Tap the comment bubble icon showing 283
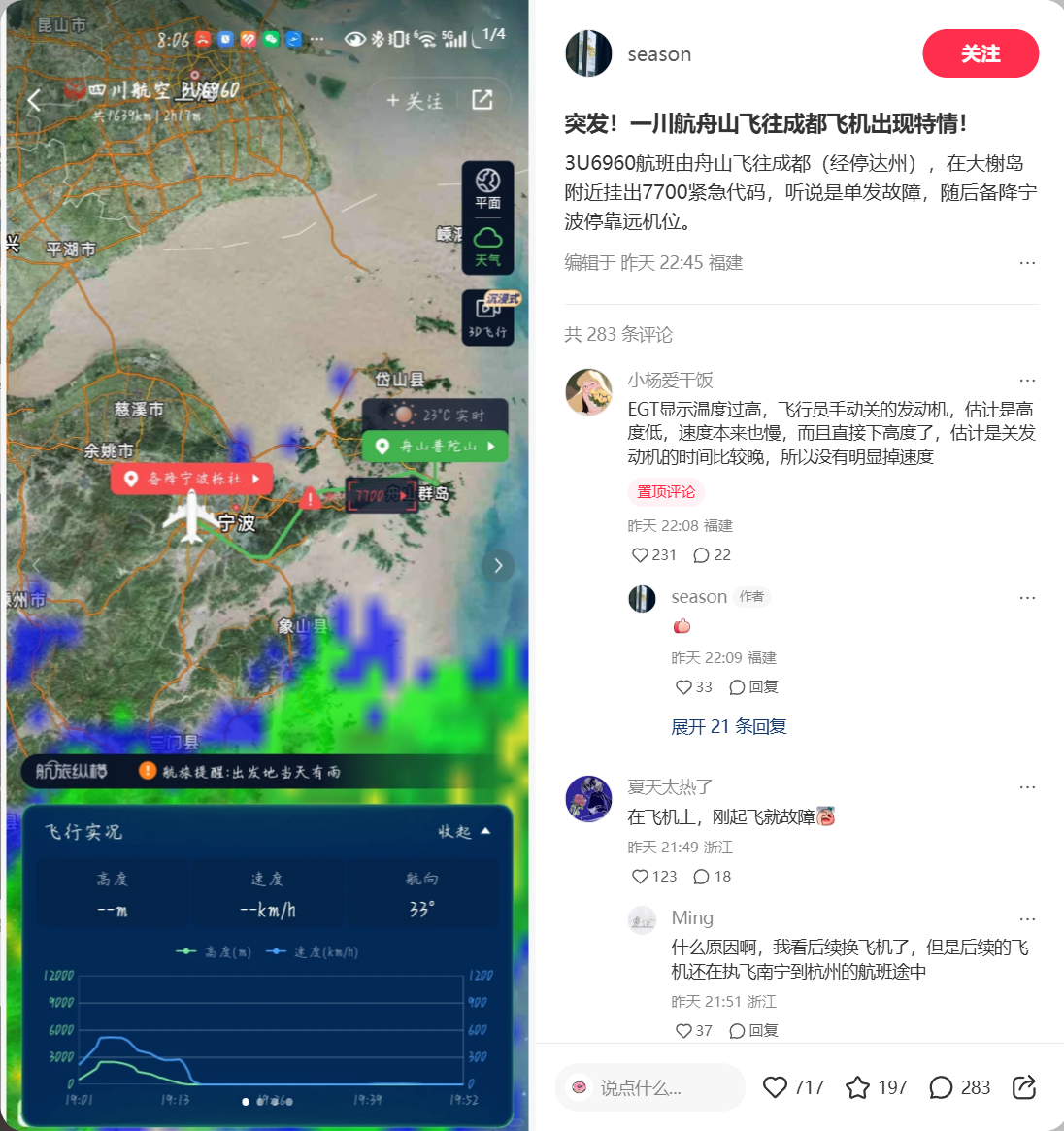The height and width of the screenshot is (1131, 1064). tap(937, 1087)
